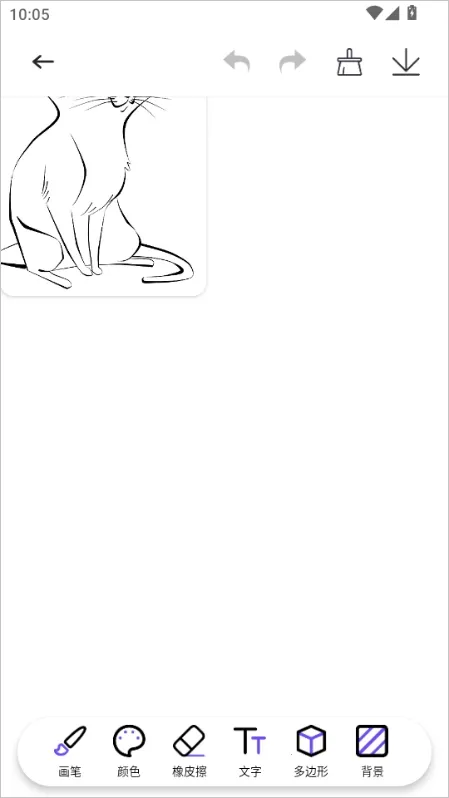Add text with the 文字 tool
The width and height of the screenshot is (449, 798).
pos(250,751)
